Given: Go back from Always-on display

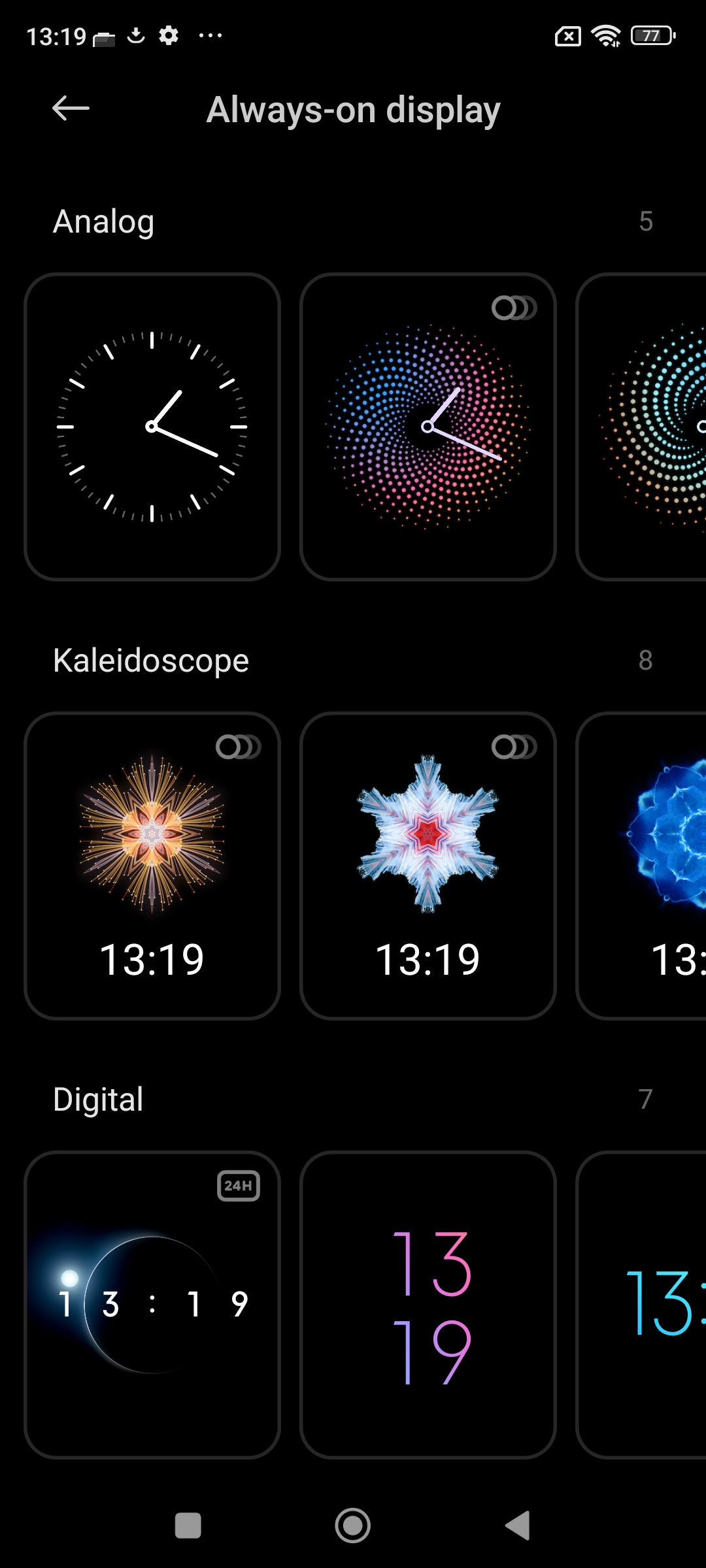Looking at the screenshot, I should point(71,108).
